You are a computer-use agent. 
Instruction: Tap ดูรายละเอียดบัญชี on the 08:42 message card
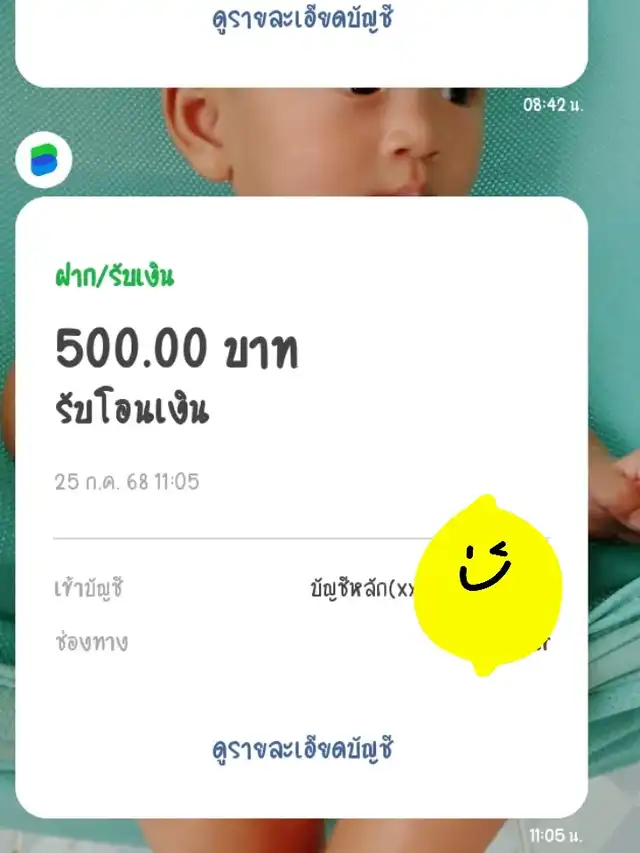(x=304, y=18)
